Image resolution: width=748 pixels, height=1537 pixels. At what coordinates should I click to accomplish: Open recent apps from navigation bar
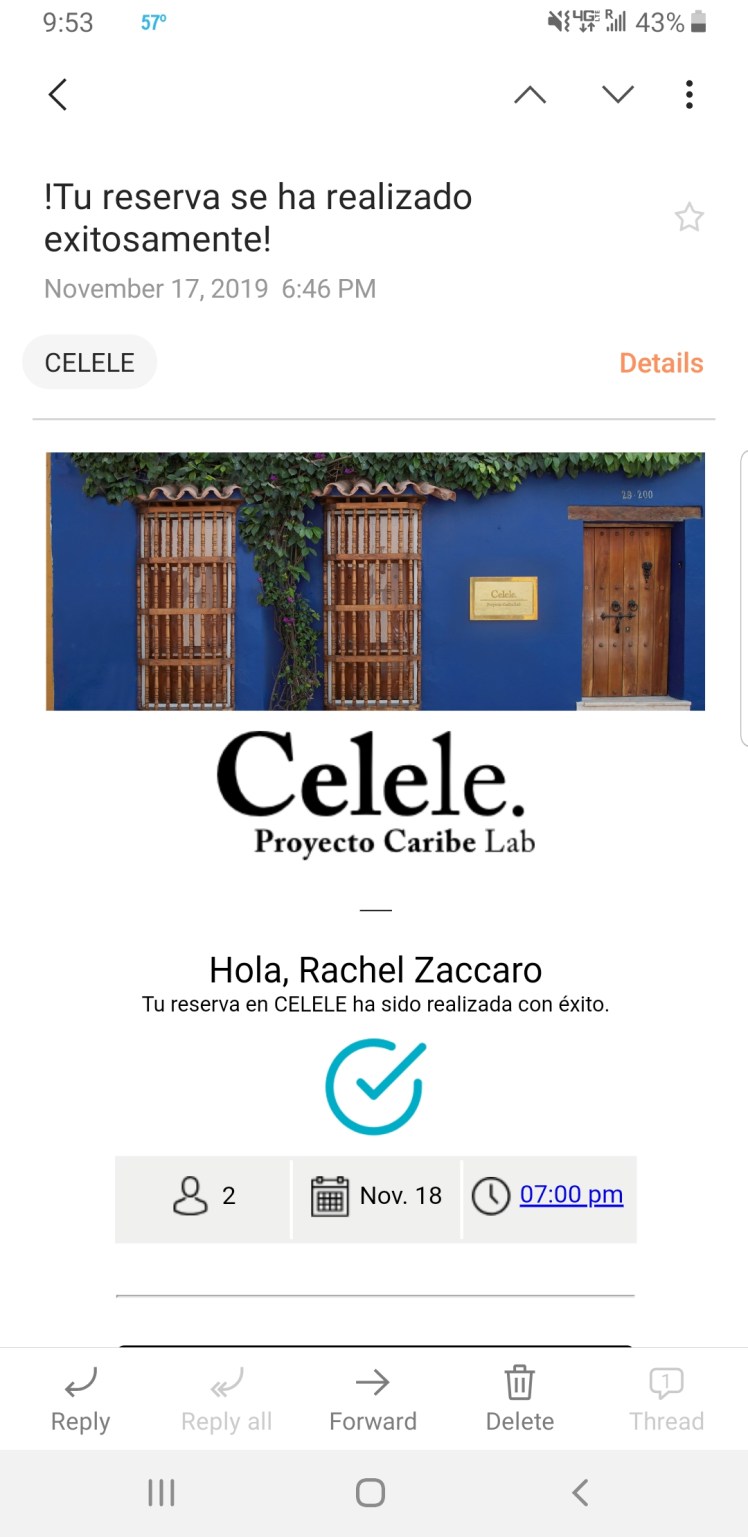(x=161, y=1493)
